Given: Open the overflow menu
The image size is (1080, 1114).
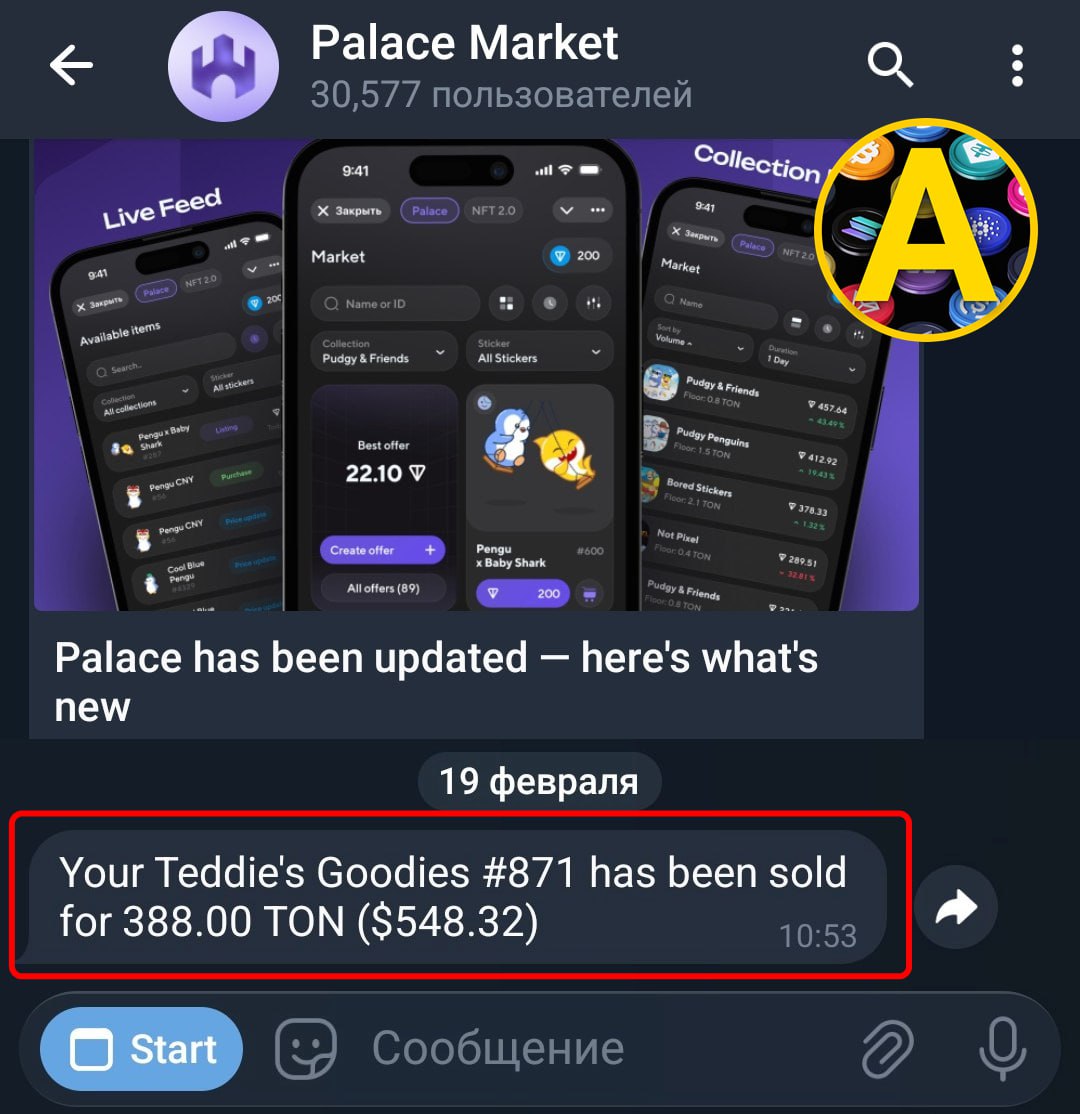Looking at the screenshot, I should coord(1017,66).
